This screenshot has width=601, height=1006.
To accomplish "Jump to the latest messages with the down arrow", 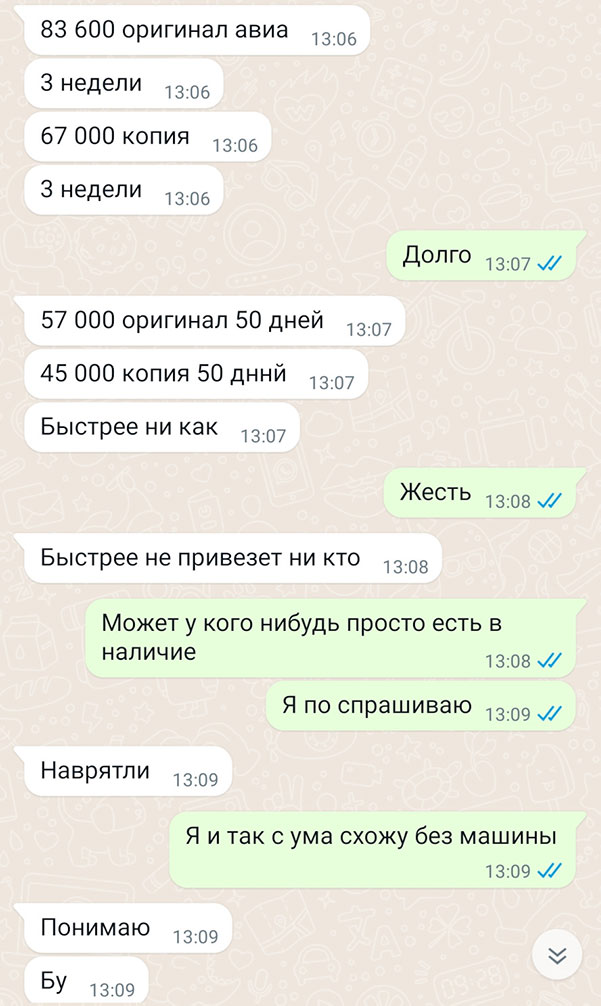I will 557,956.
